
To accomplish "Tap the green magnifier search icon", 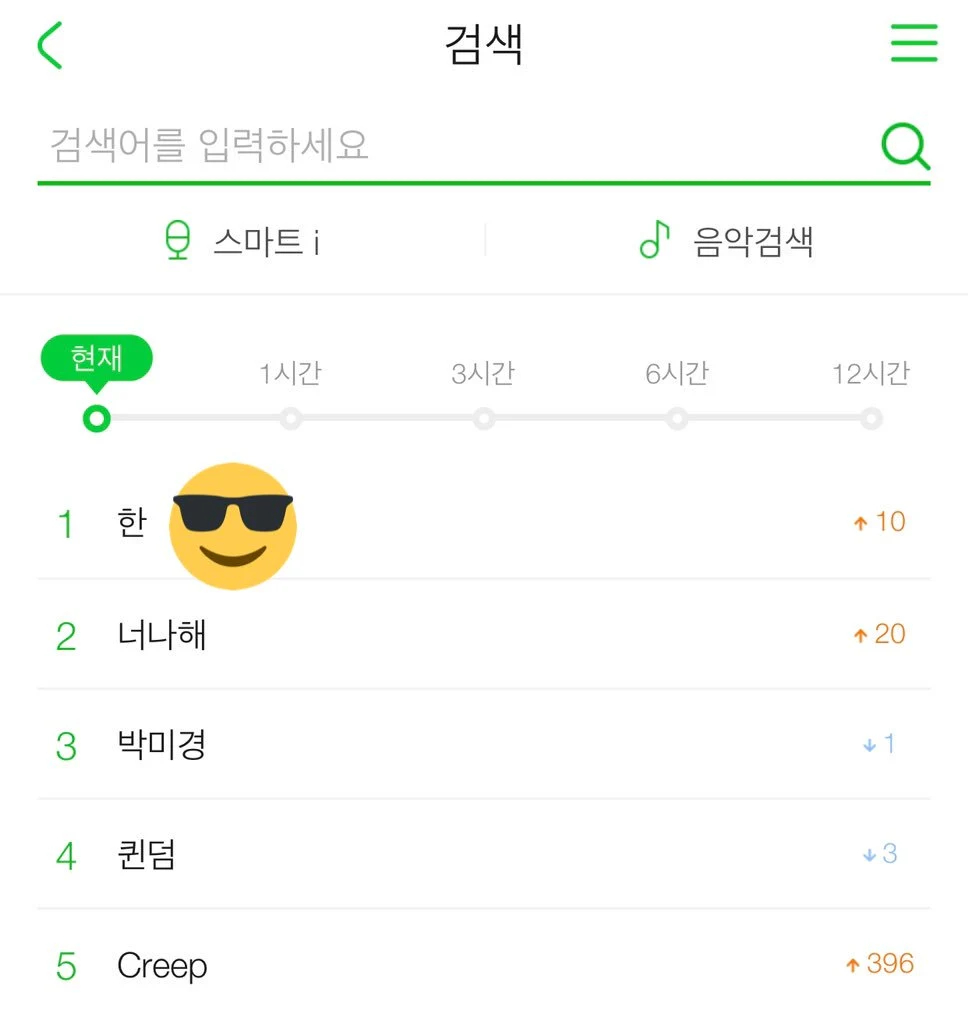I will (x=905, y=148).
